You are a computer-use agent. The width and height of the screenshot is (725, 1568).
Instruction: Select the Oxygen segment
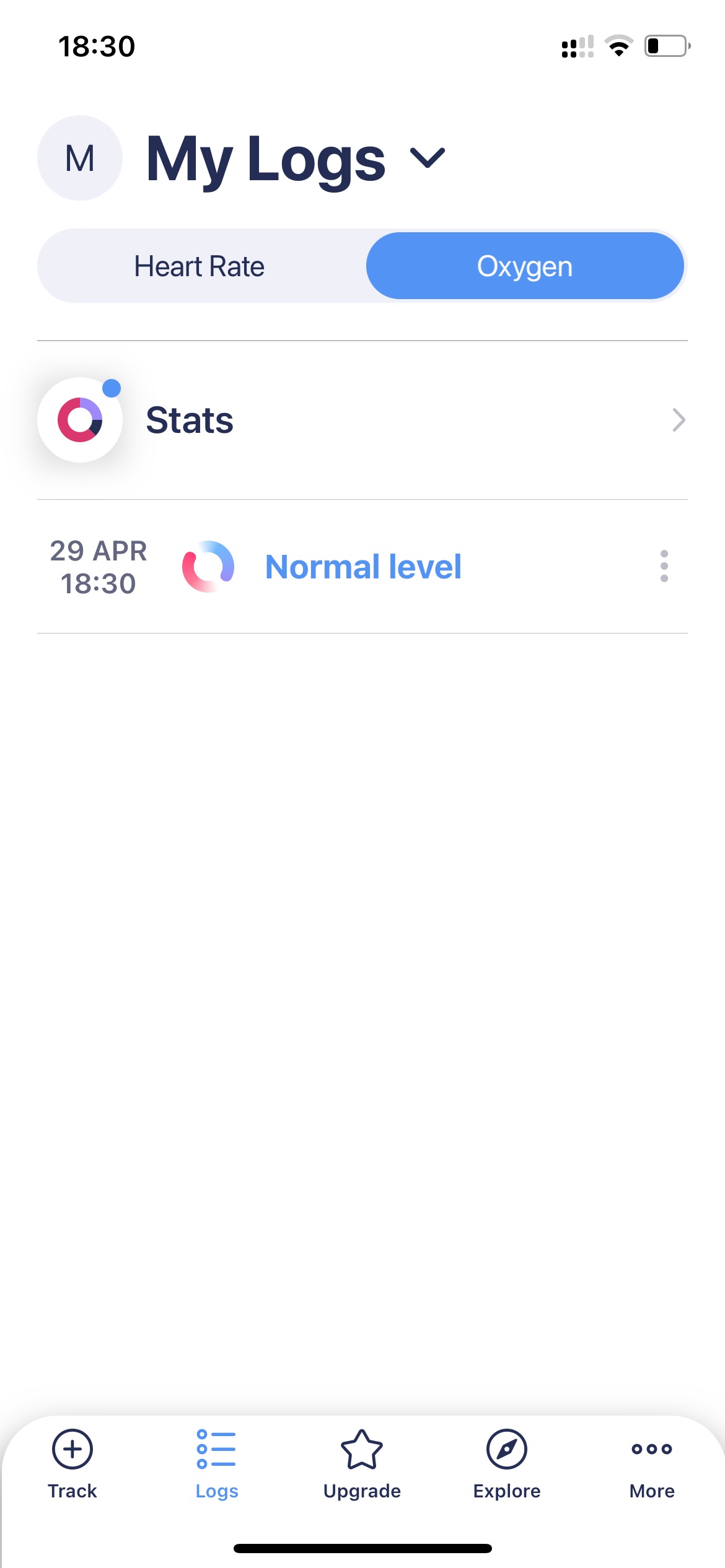pos(525,266)
